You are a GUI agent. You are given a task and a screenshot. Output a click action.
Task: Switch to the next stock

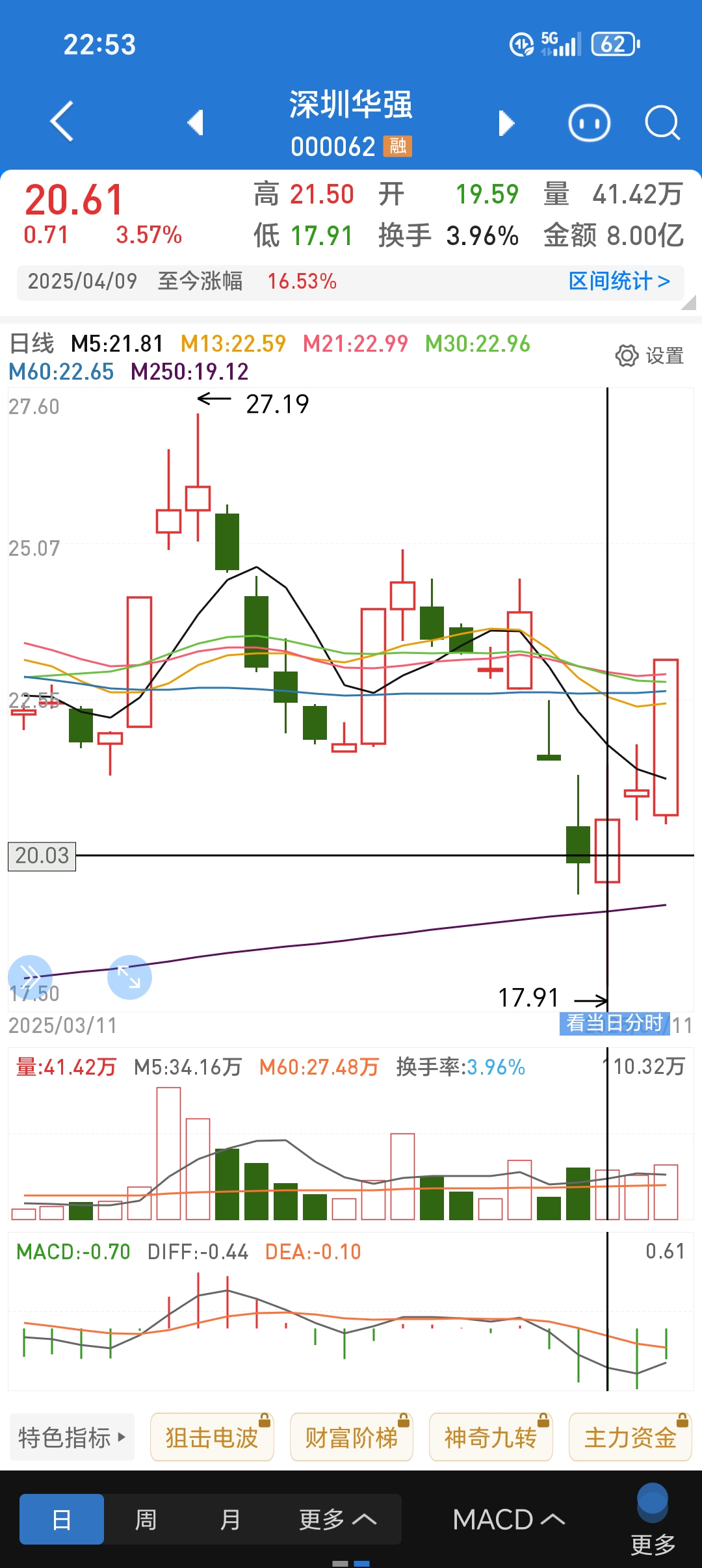coord(506,123)
